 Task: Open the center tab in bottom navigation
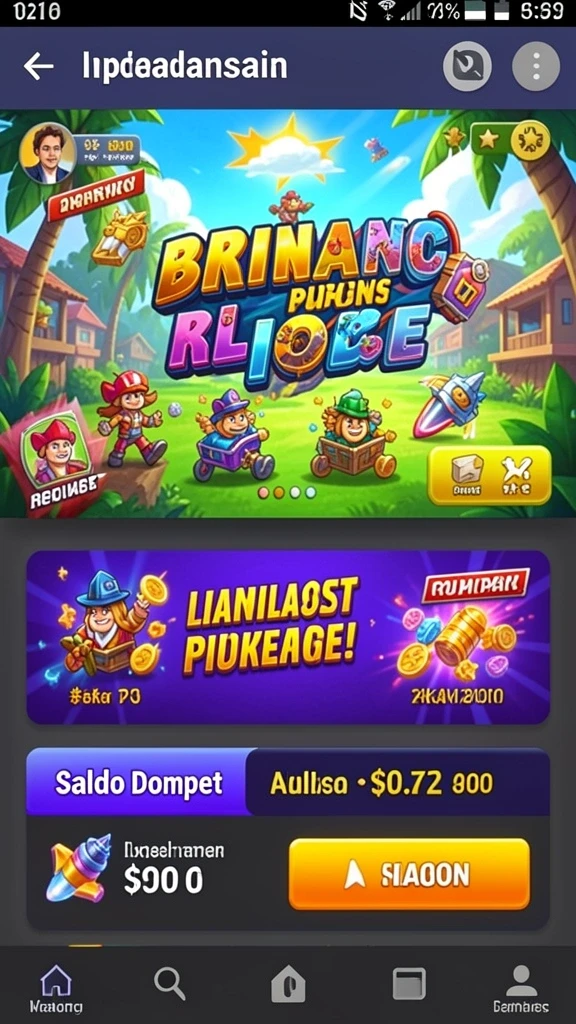288,984
